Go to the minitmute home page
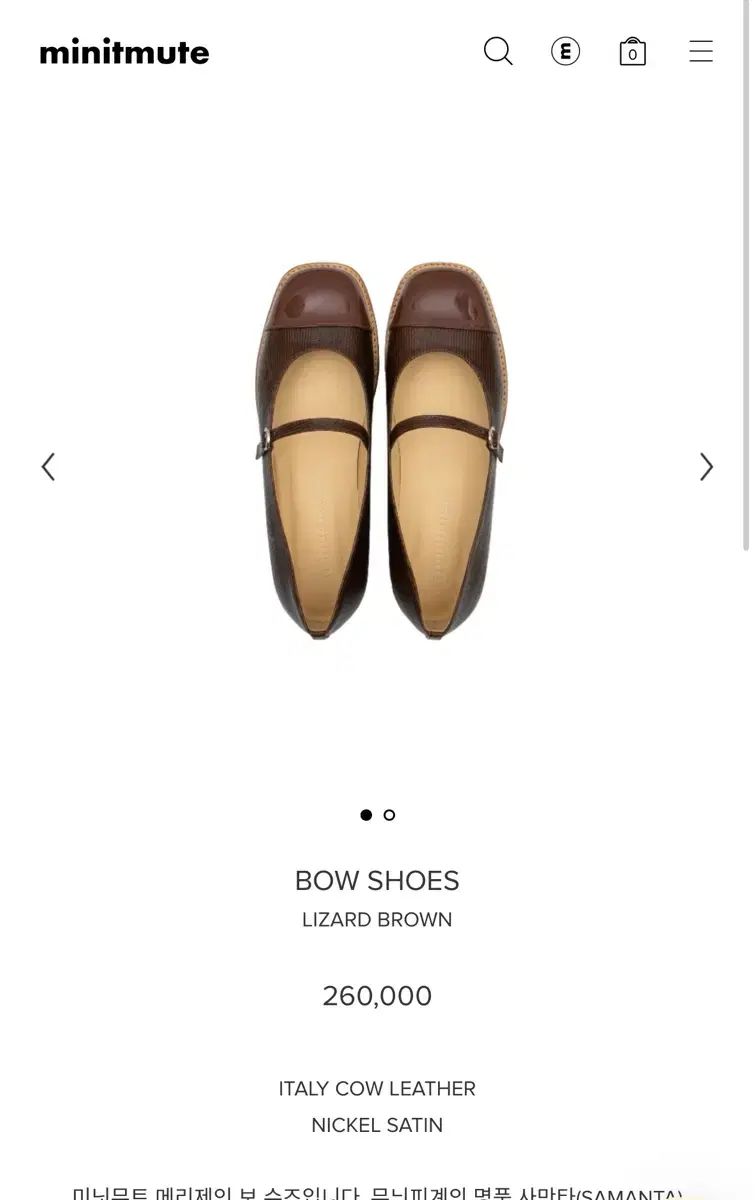This screenshot has width=755, height=1200. [124, 52]
